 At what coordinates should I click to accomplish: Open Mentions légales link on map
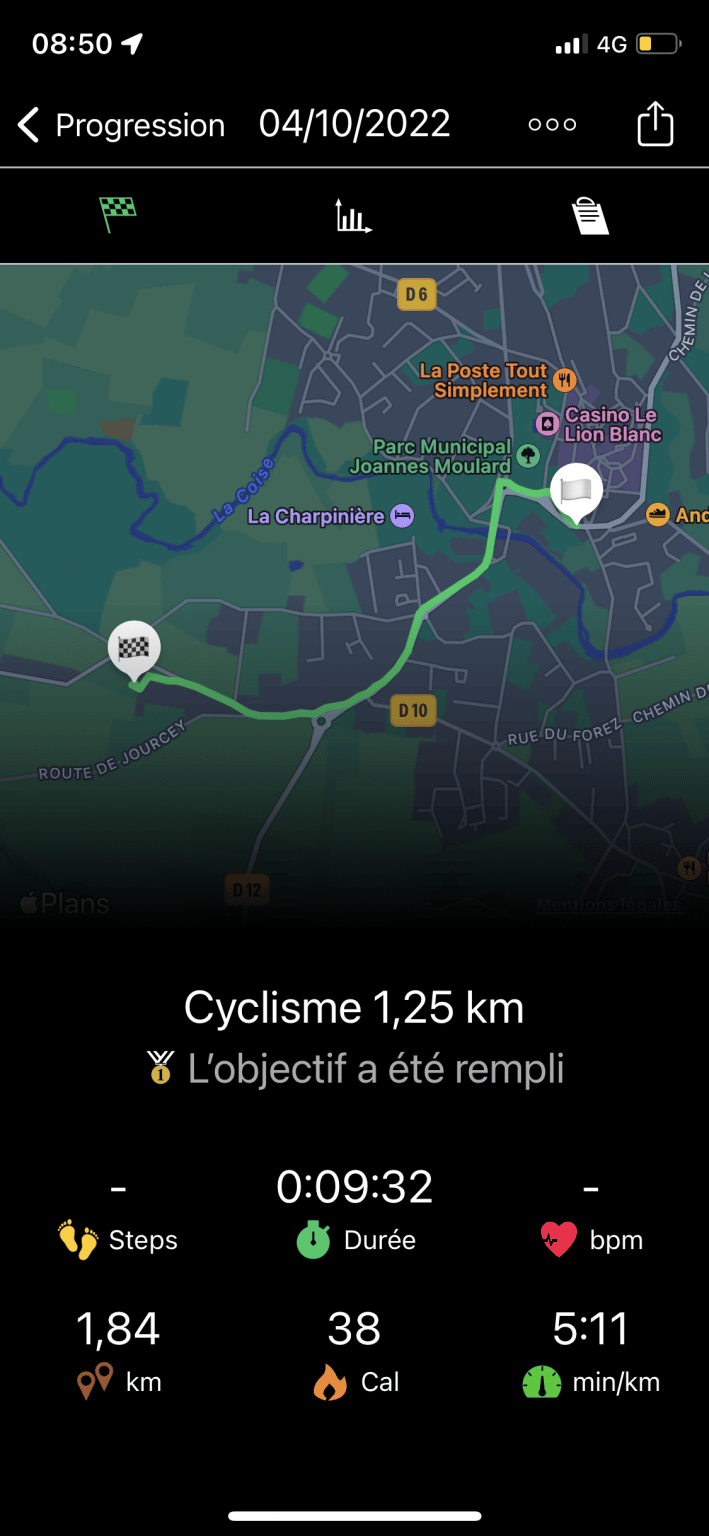point(609,905)
